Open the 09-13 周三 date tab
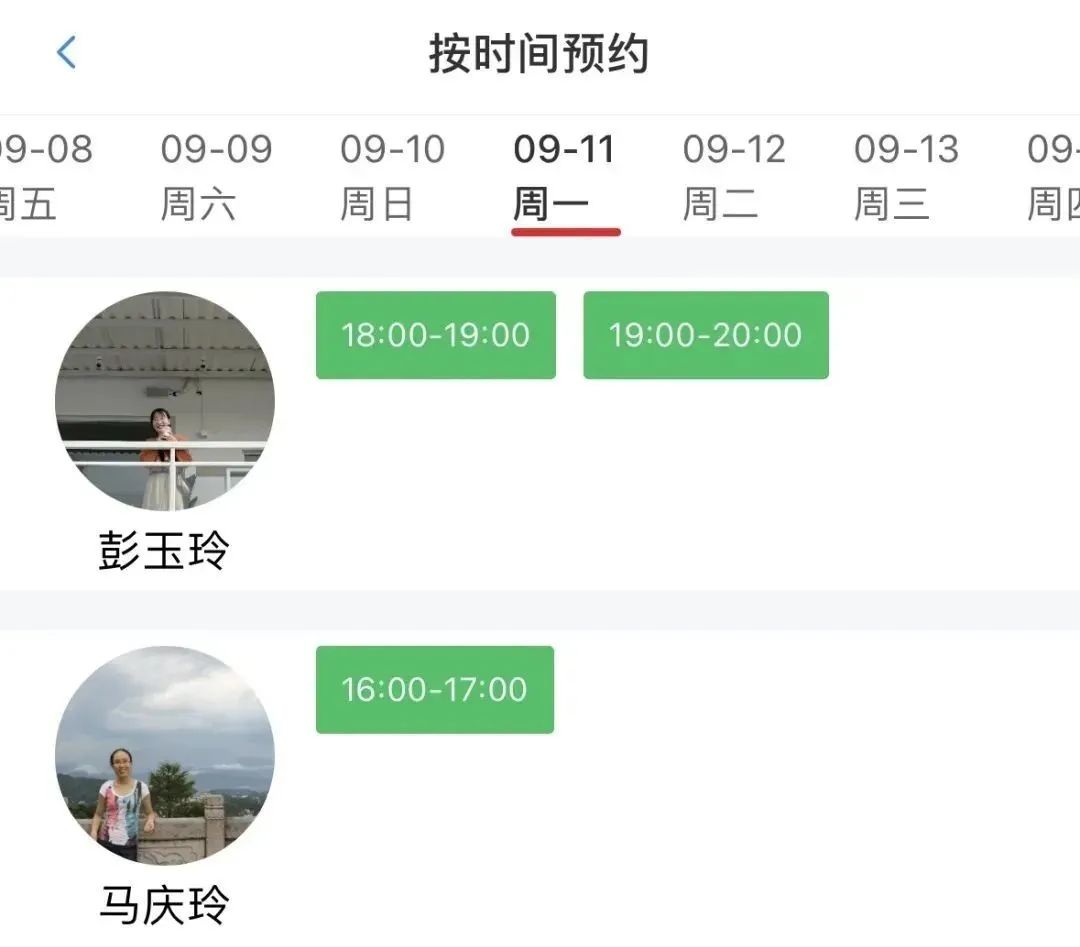This screenshot has width=1080, height=947. pos(906,176)
